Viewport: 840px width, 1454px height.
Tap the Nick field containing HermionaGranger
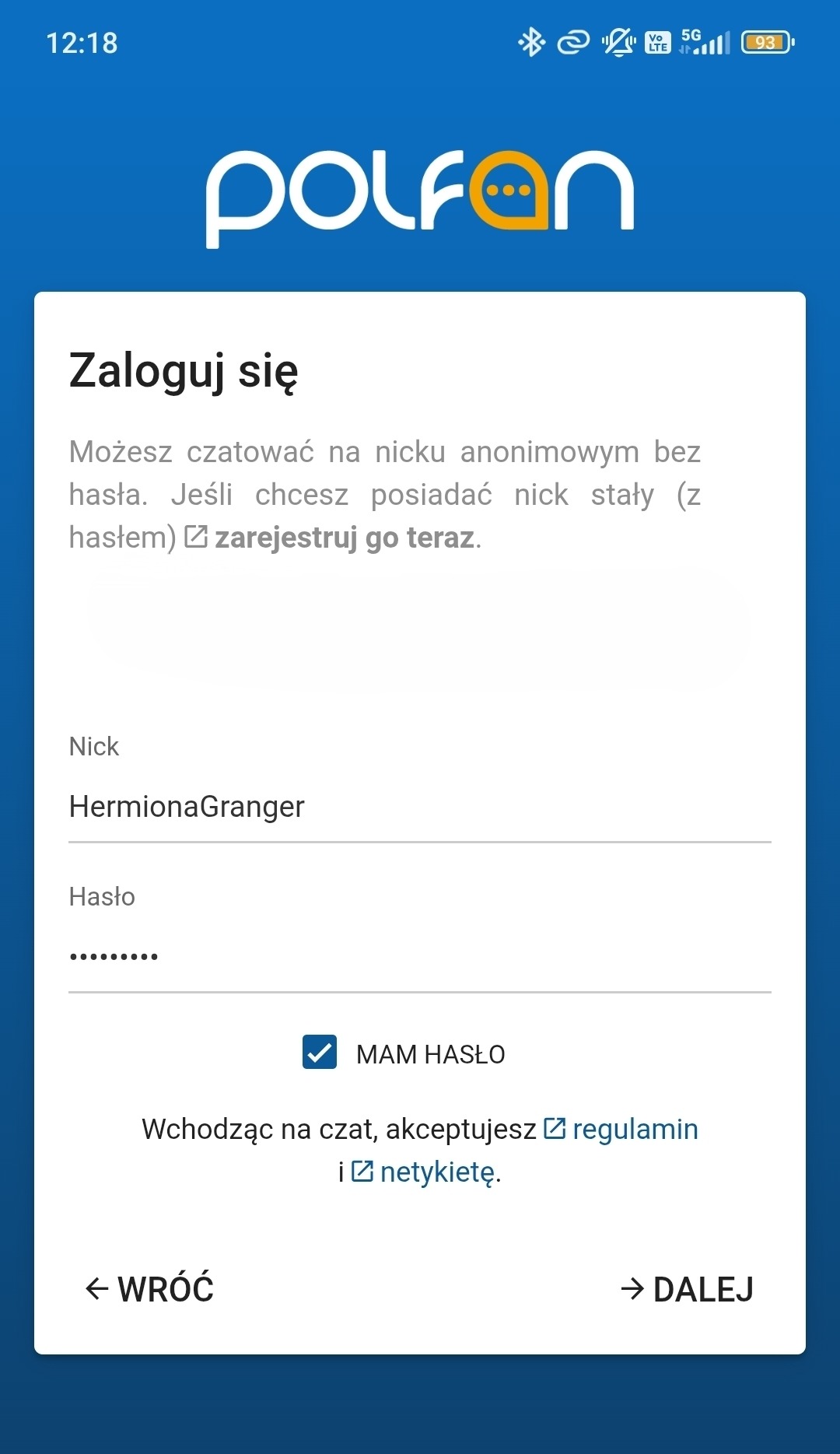[418, 807]
